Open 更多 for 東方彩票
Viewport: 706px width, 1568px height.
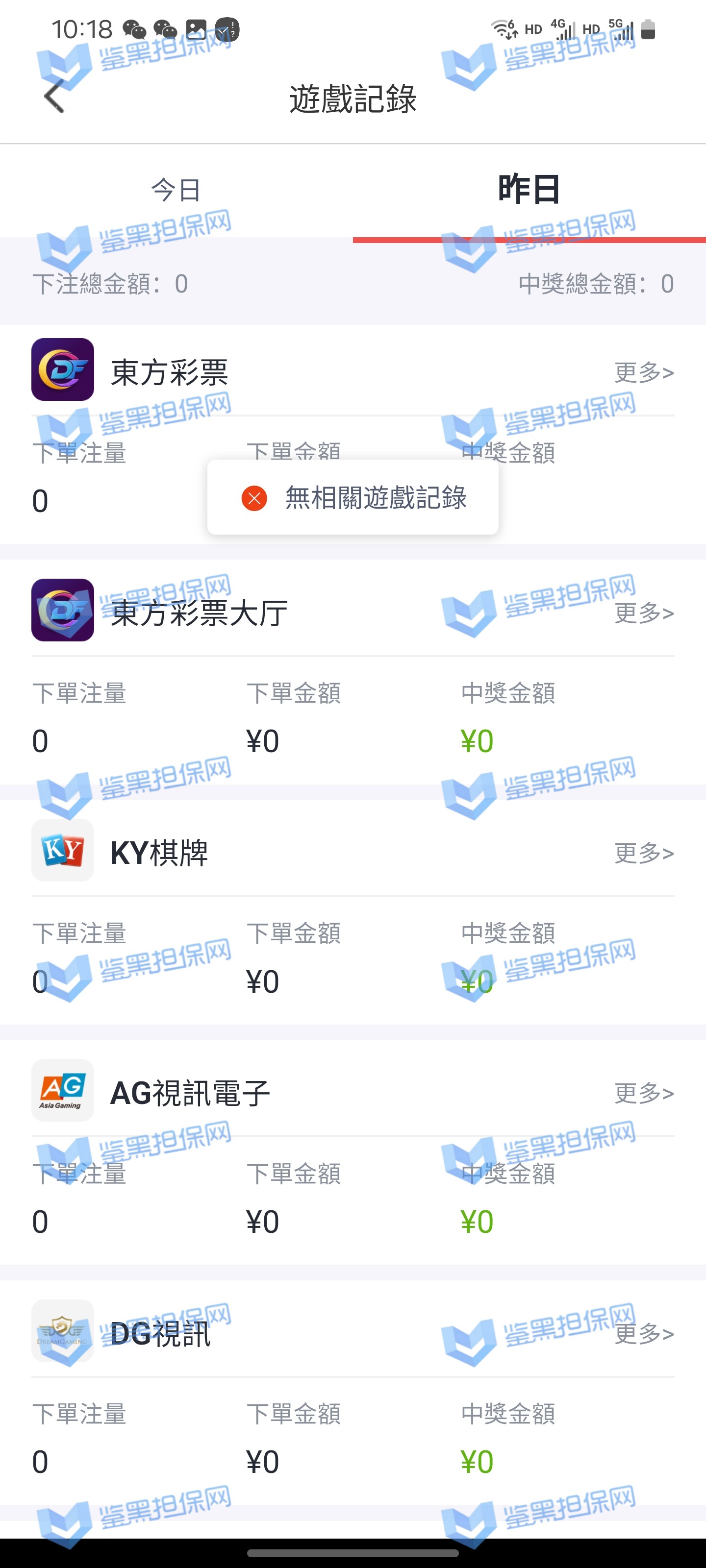point(643,372)
